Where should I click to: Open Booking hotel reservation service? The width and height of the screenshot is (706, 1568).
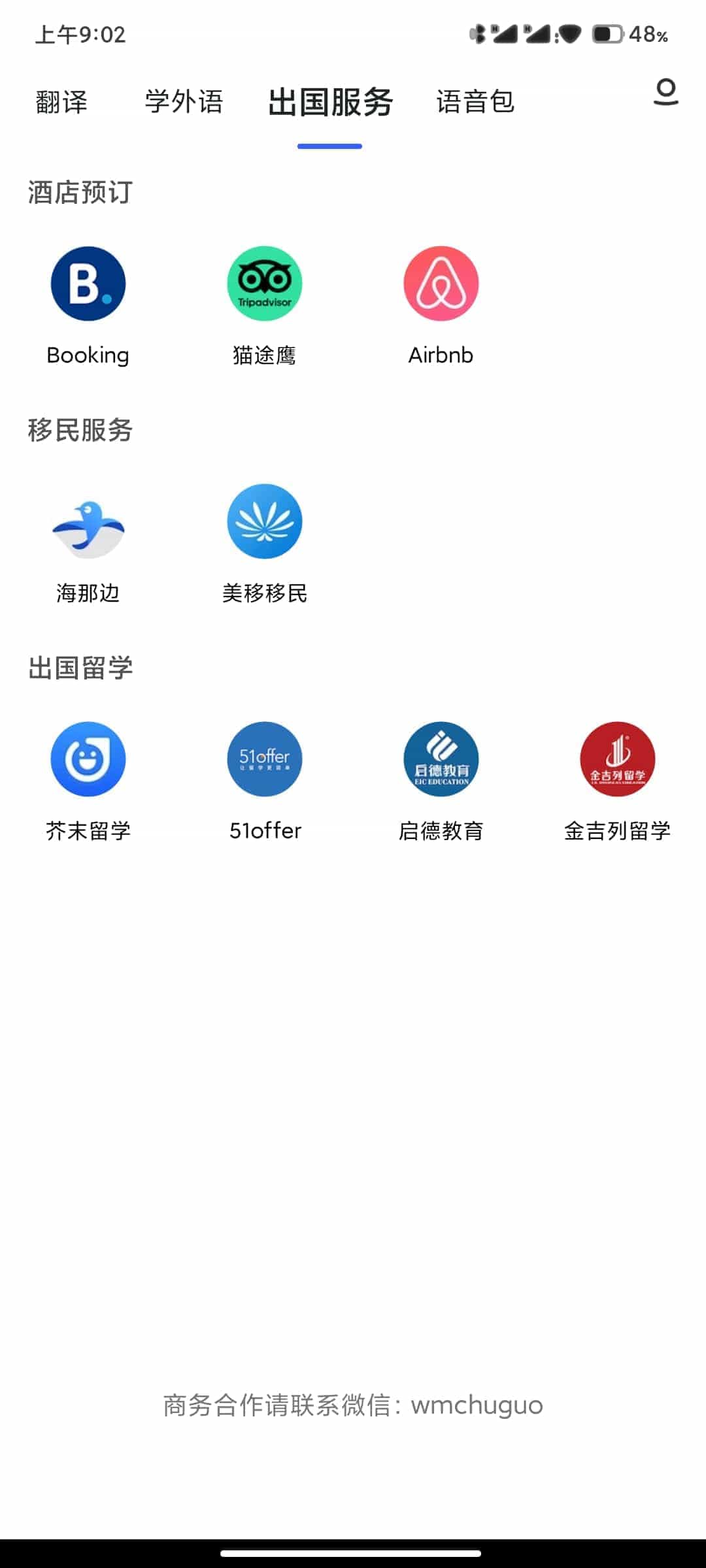(x=88, y=284)
